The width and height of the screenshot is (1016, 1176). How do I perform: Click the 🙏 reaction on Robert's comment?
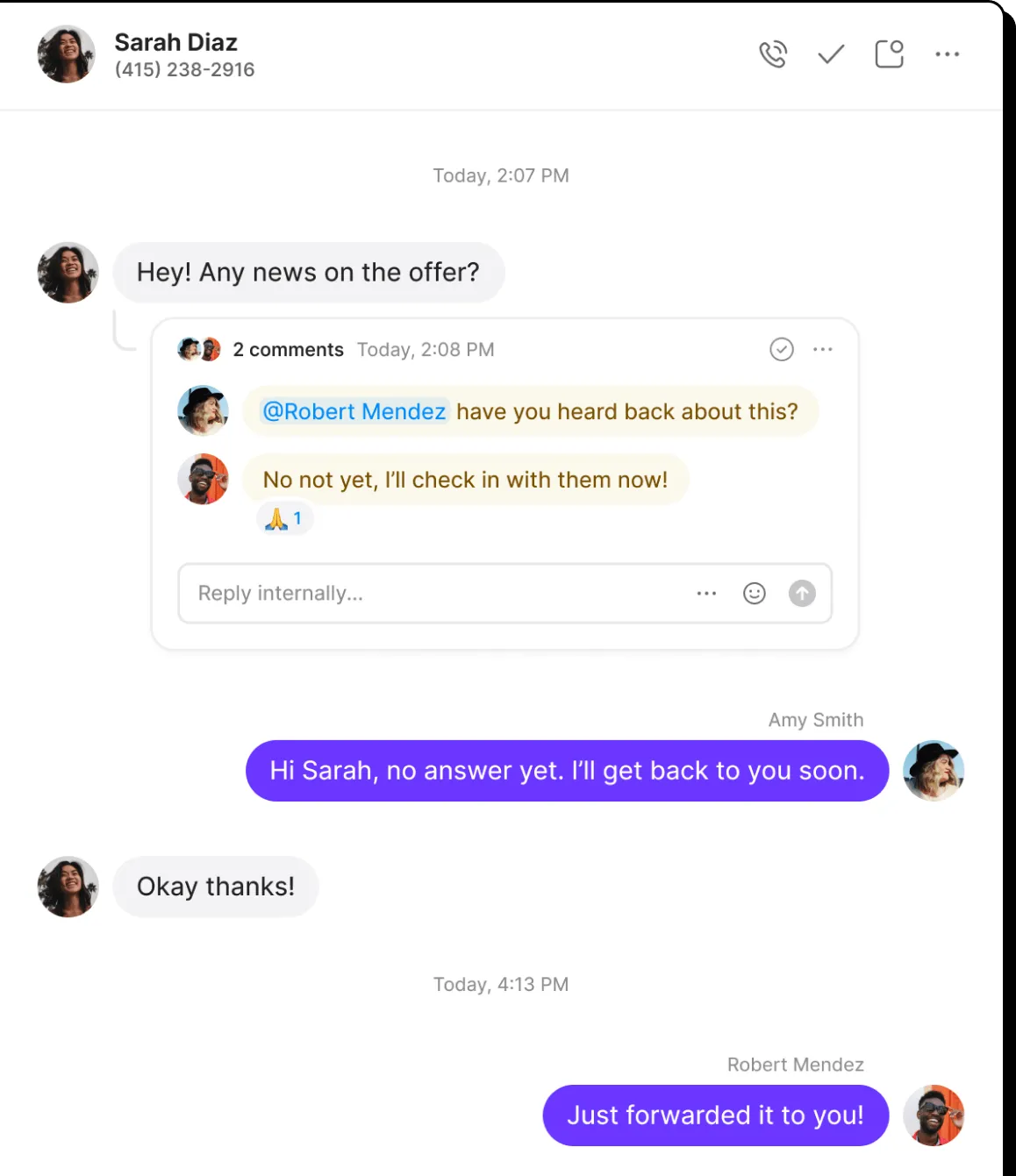pyautogui.click(x=283, y=517)
